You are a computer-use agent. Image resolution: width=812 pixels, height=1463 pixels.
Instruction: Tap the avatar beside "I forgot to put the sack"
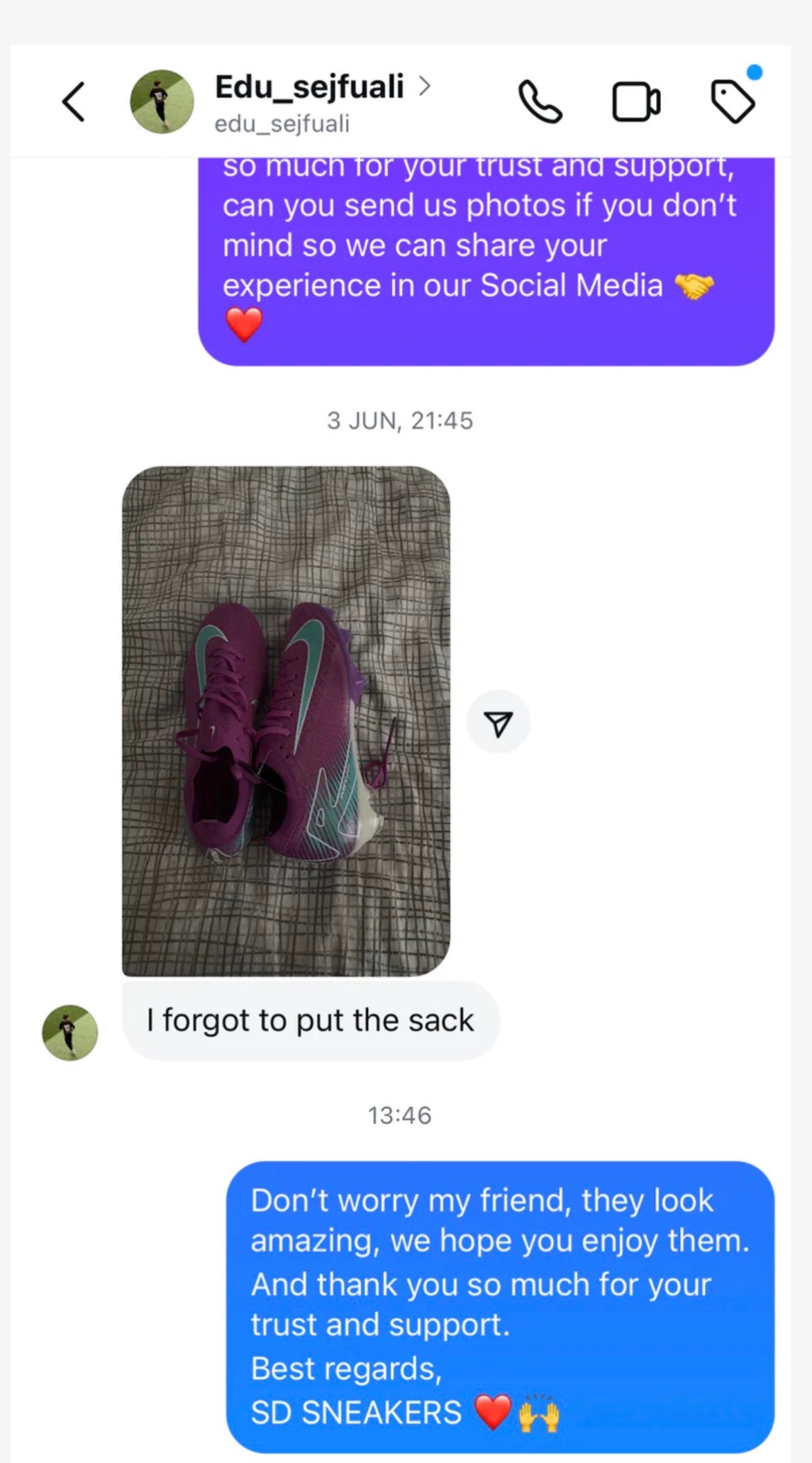(x=70, y=1032)
